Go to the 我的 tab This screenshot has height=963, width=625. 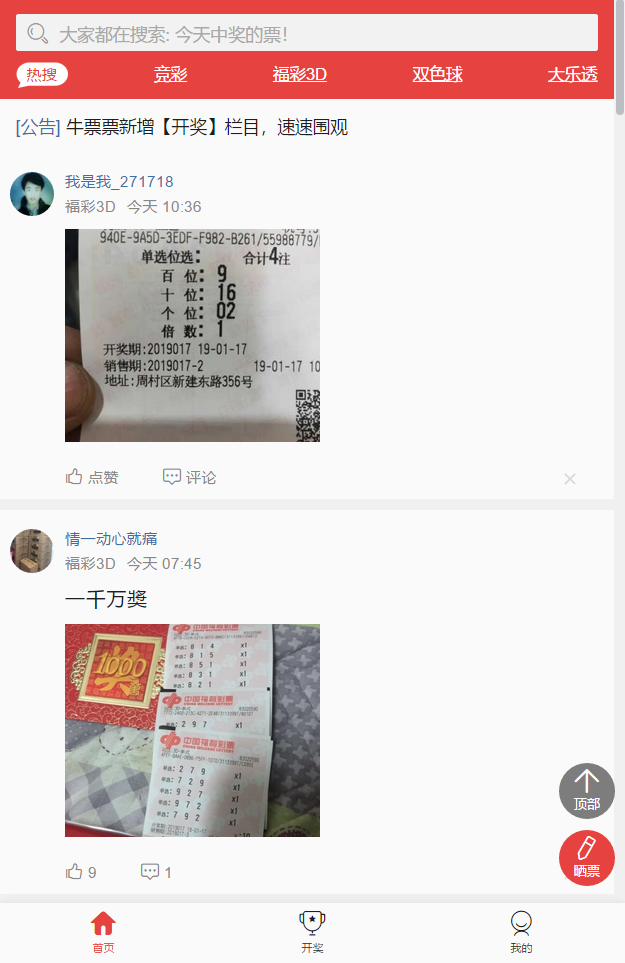(x=520, y=932)
